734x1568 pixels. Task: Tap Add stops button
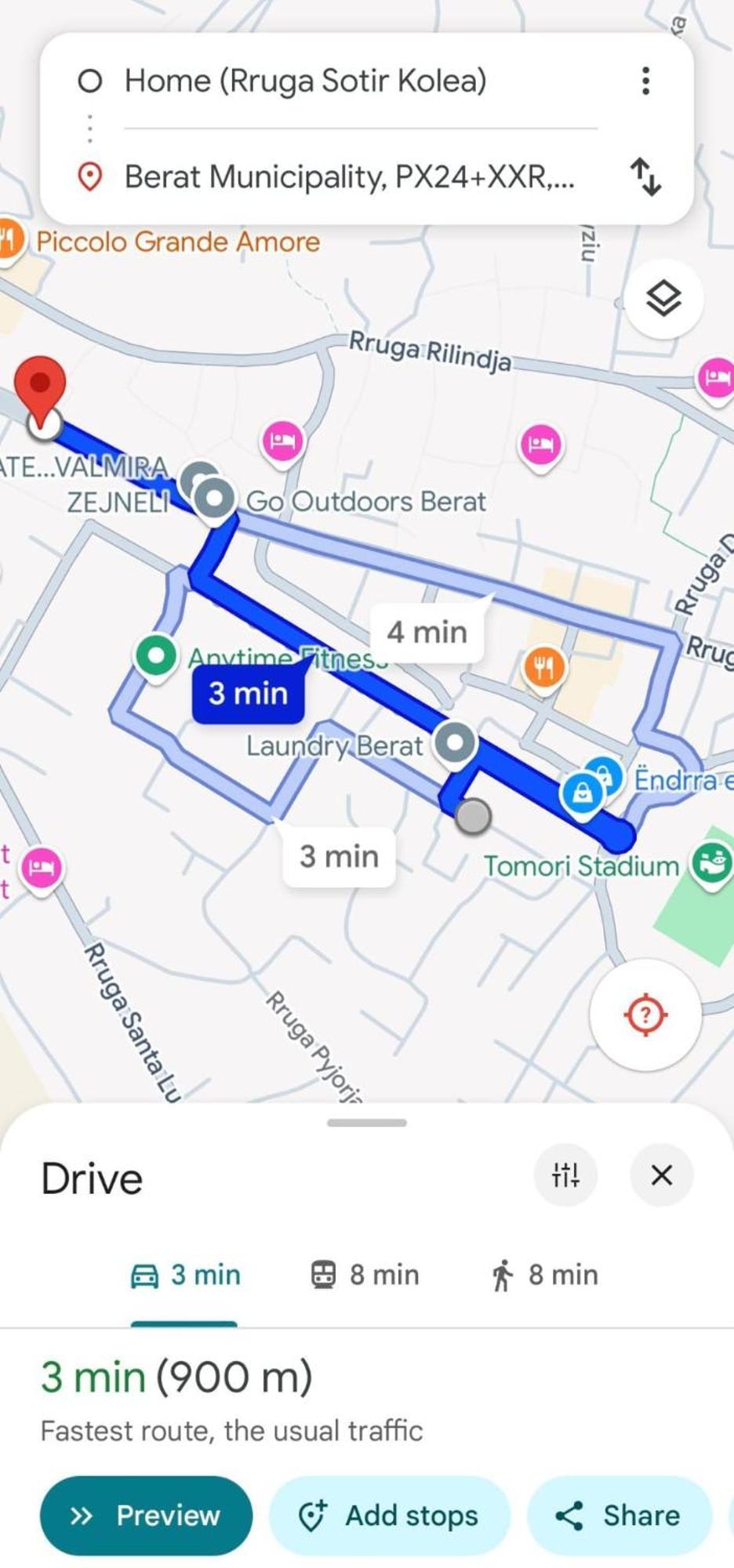390,1515
